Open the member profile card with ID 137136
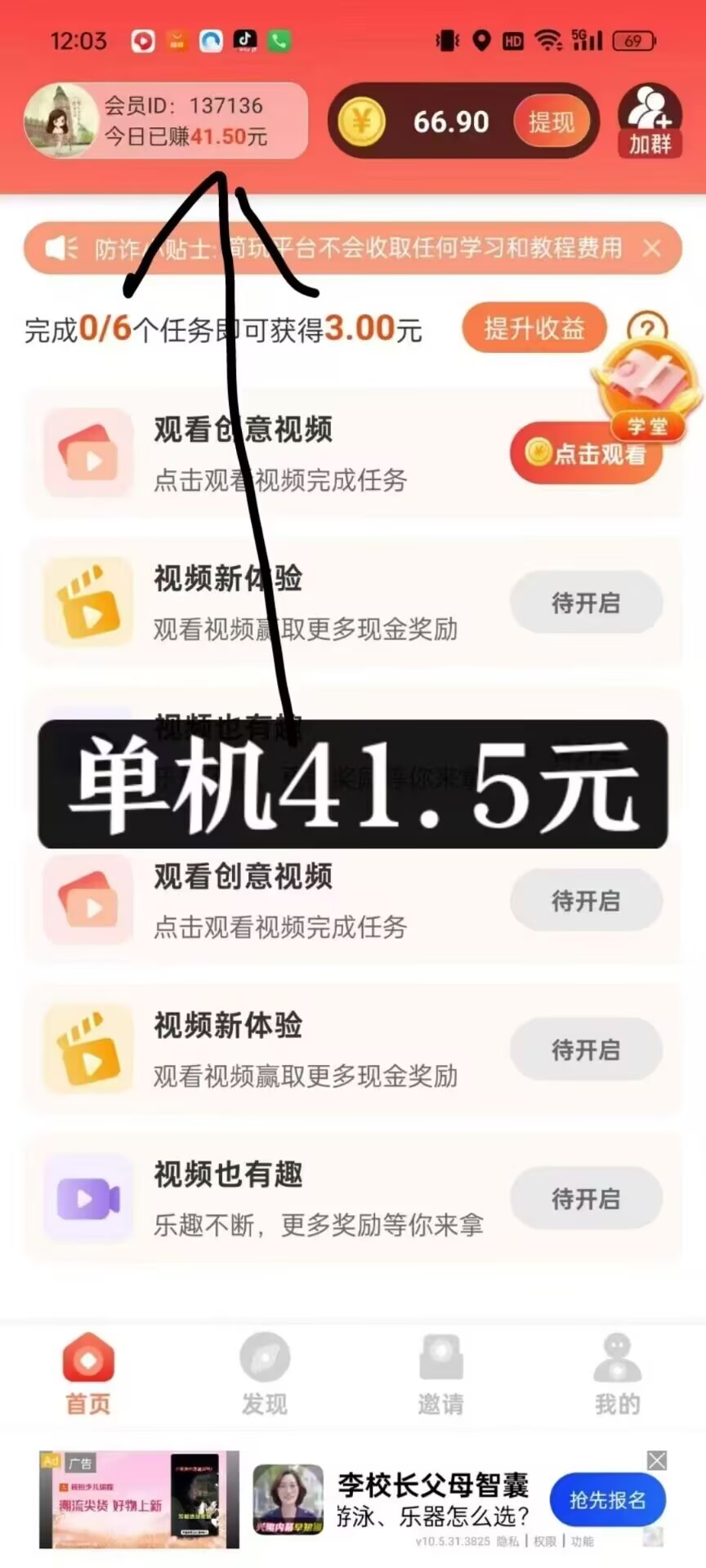Image resolution: width=706 pixels, height=1568 pixels. coord(167,121)
